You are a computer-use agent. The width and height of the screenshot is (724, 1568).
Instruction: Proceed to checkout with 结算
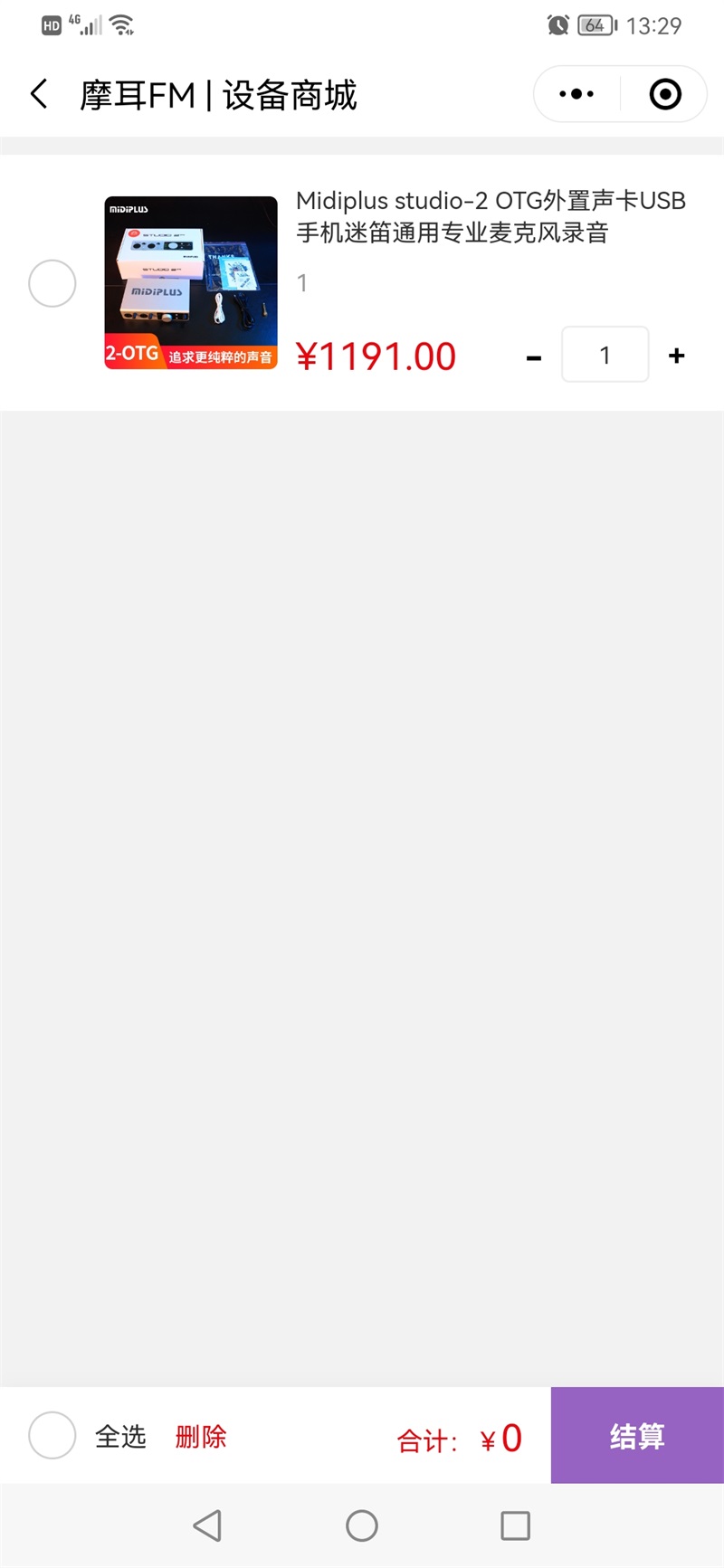(637, 1435)
